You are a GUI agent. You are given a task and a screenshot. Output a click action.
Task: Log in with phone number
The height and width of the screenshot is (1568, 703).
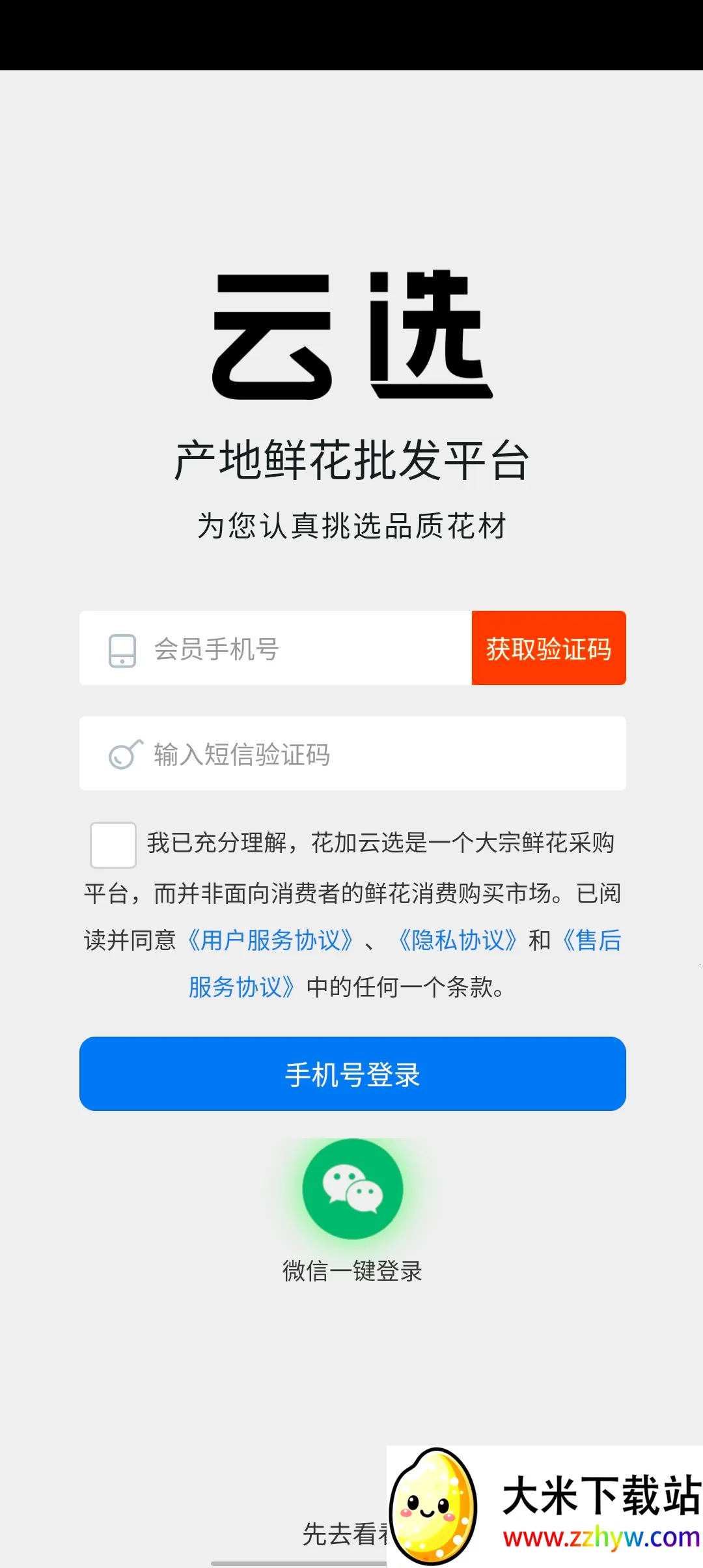pos(352,1074)
